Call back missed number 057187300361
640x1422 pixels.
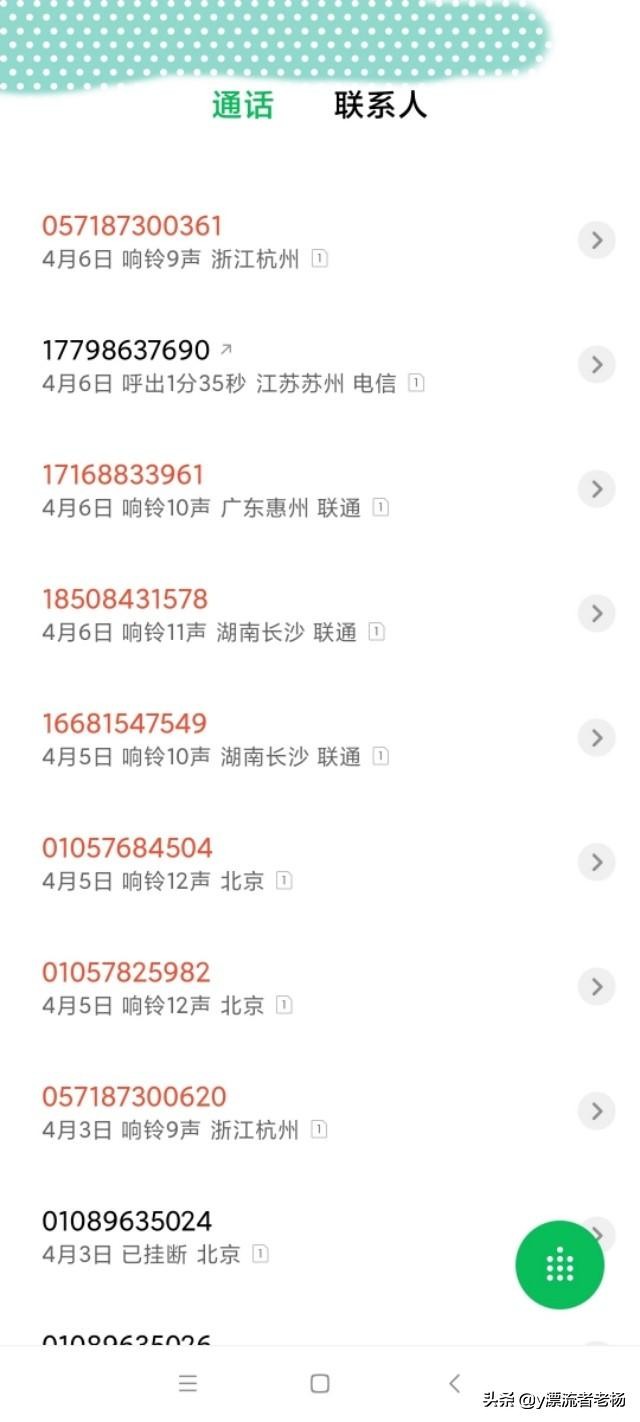[x=132, y=226]
